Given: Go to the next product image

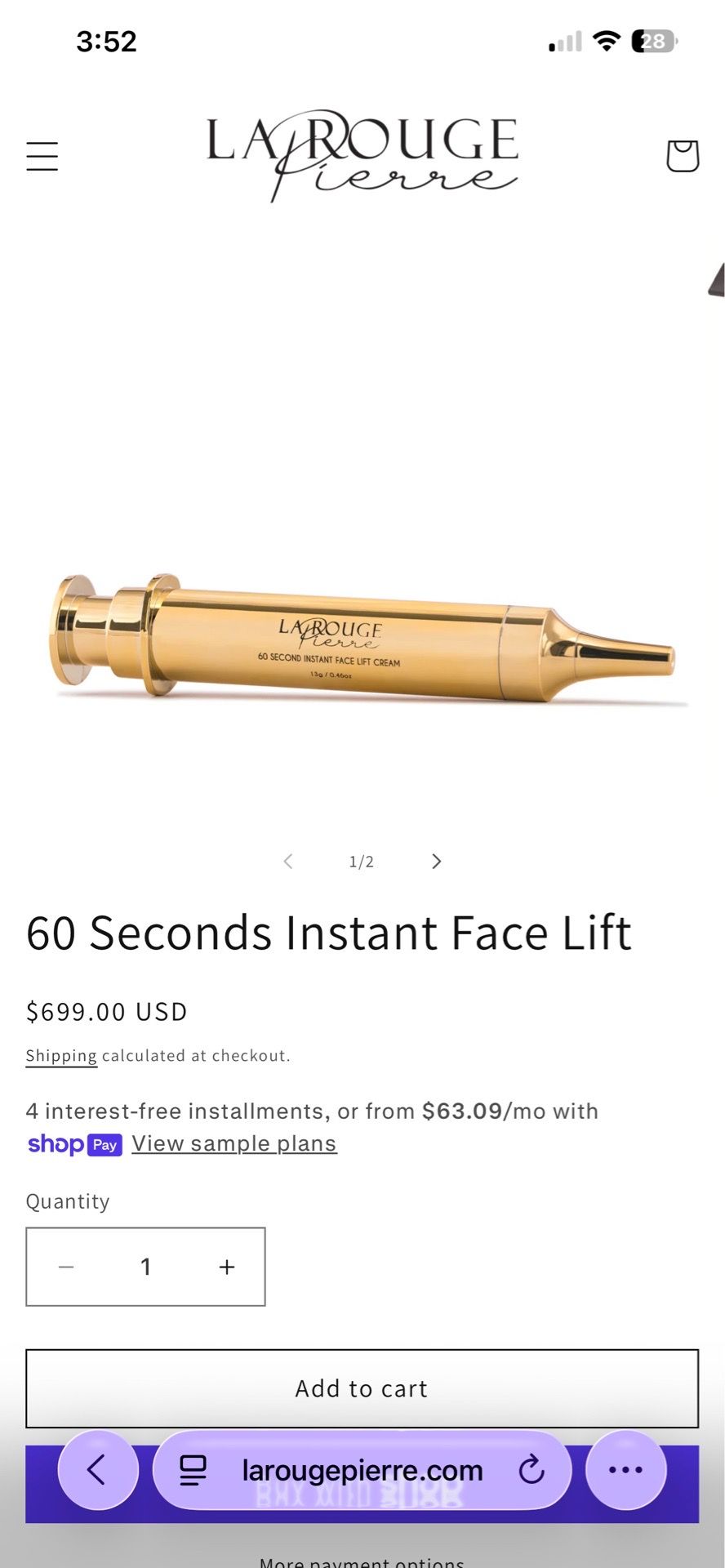Looking at the screenshot, I should pyautogui.click(x=437, y=862).
